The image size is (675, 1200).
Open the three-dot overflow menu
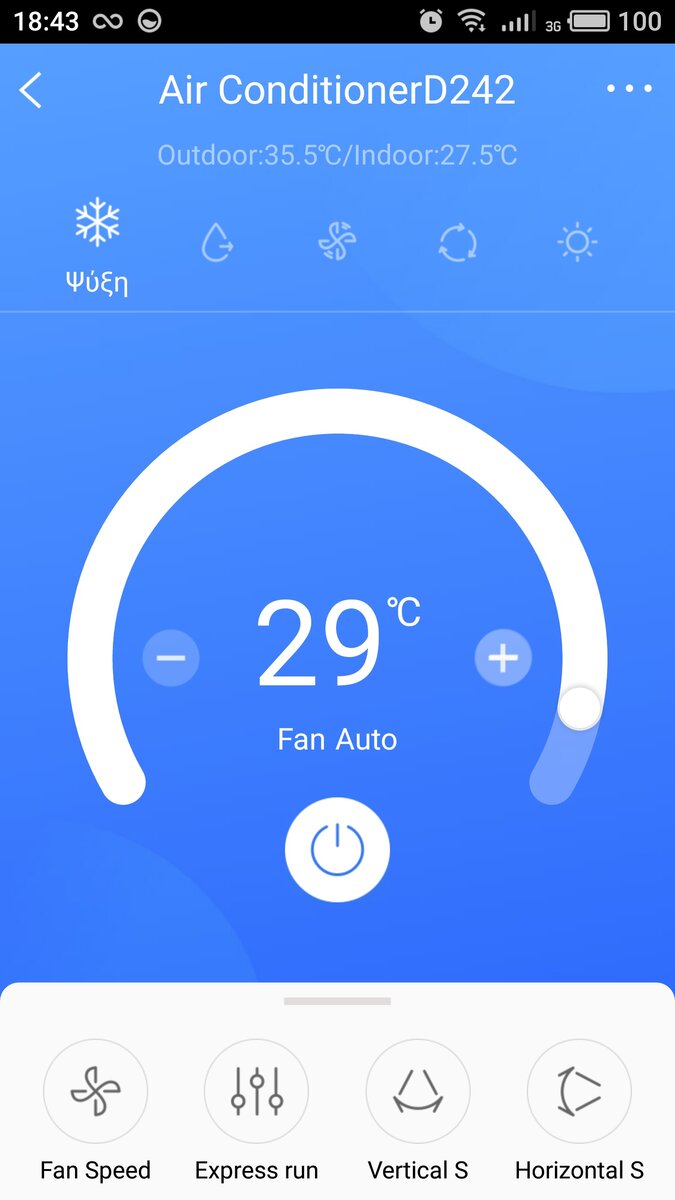[630, 89]
